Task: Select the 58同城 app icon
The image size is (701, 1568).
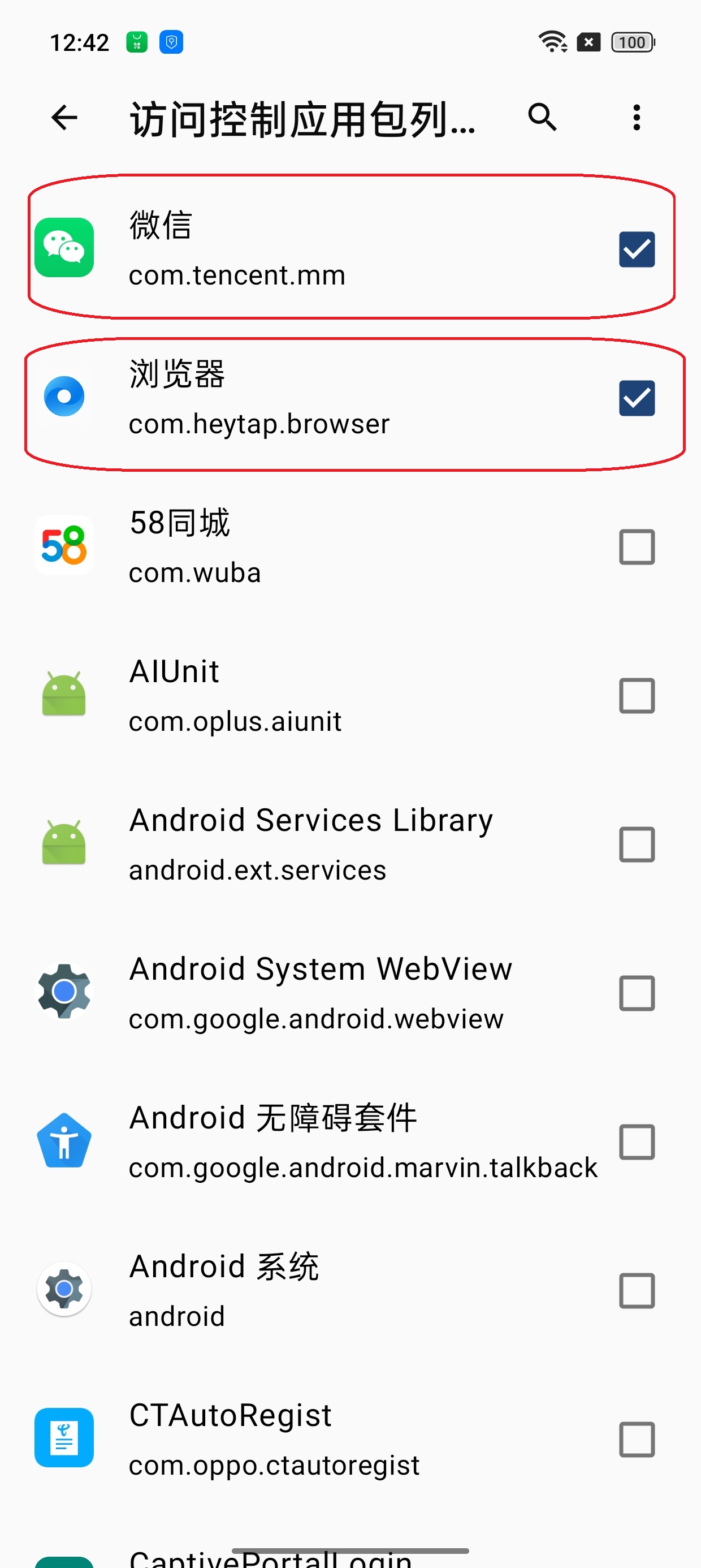Action: 64,545
